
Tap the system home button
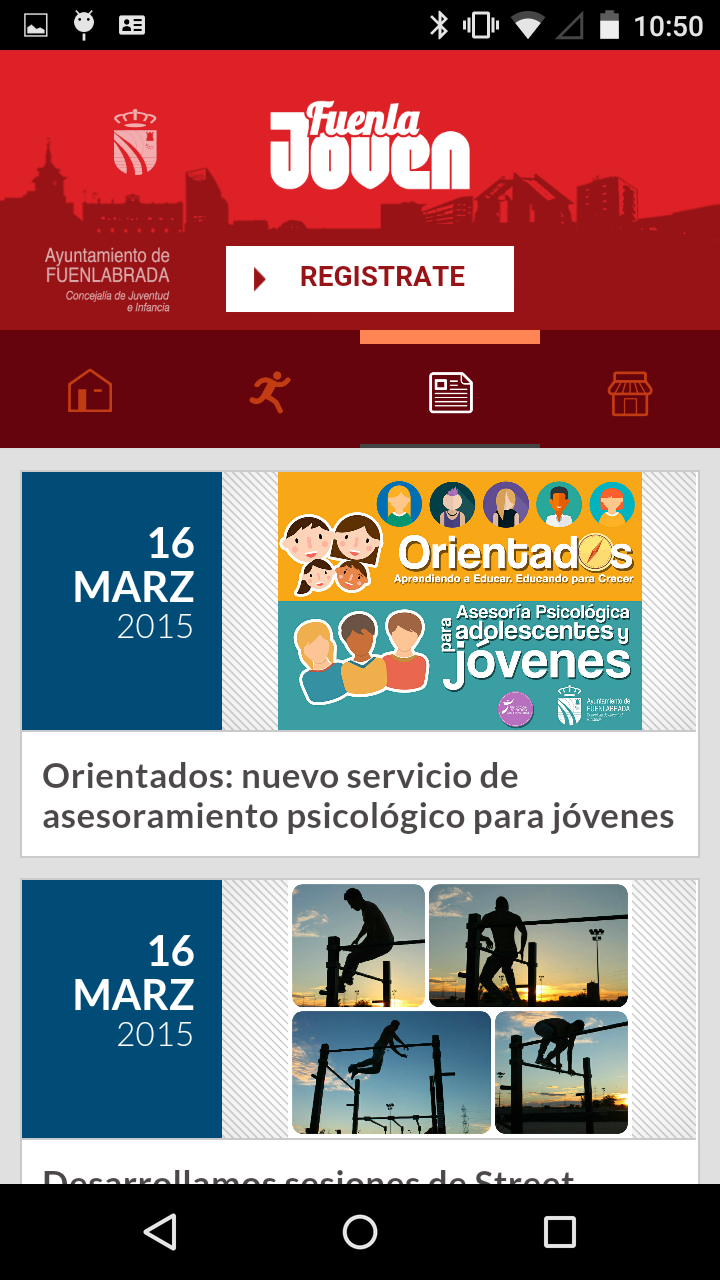coord(360,1232)
